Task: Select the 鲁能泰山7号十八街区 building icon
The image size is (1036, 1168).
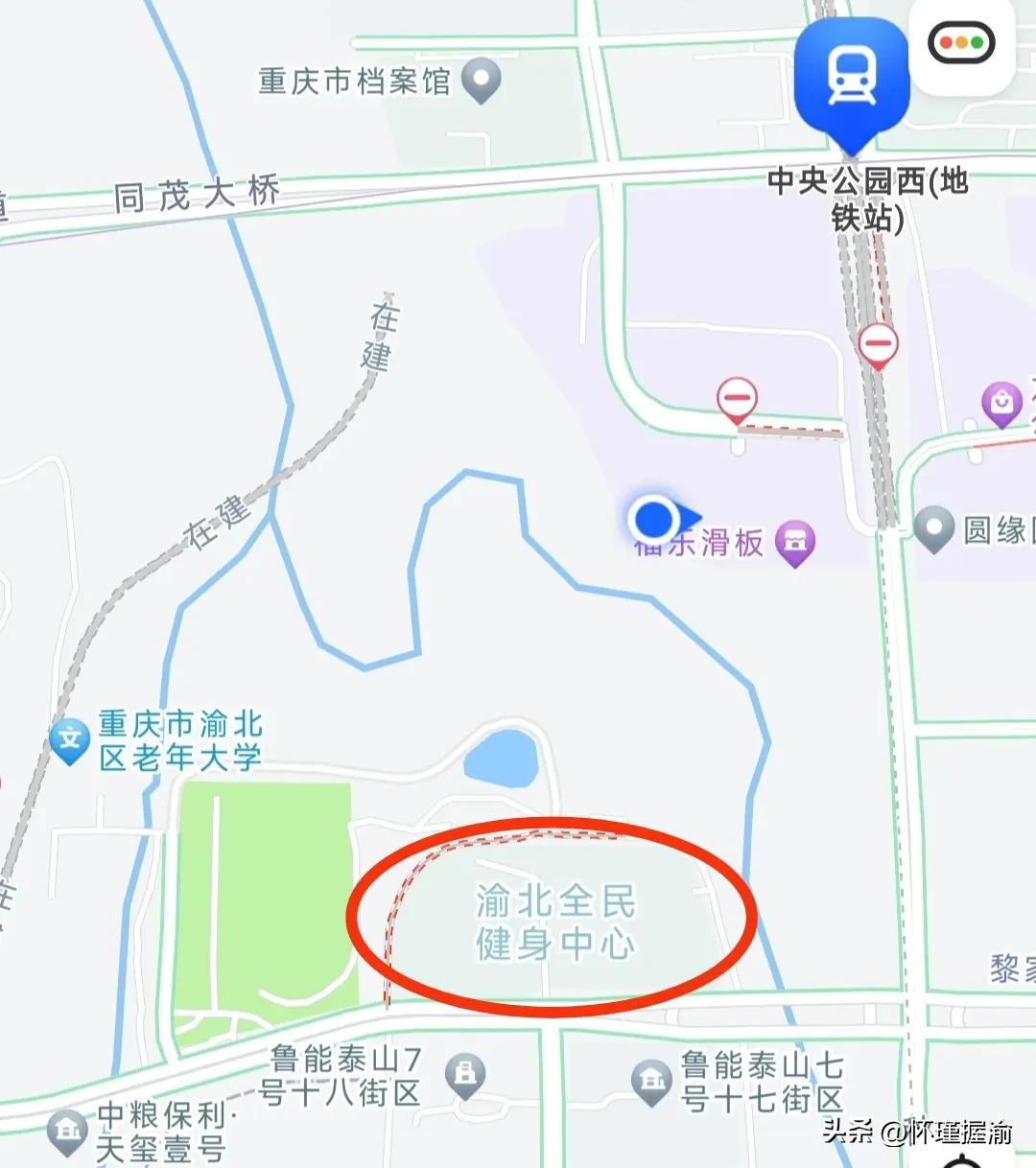Action: [463, 1072]
